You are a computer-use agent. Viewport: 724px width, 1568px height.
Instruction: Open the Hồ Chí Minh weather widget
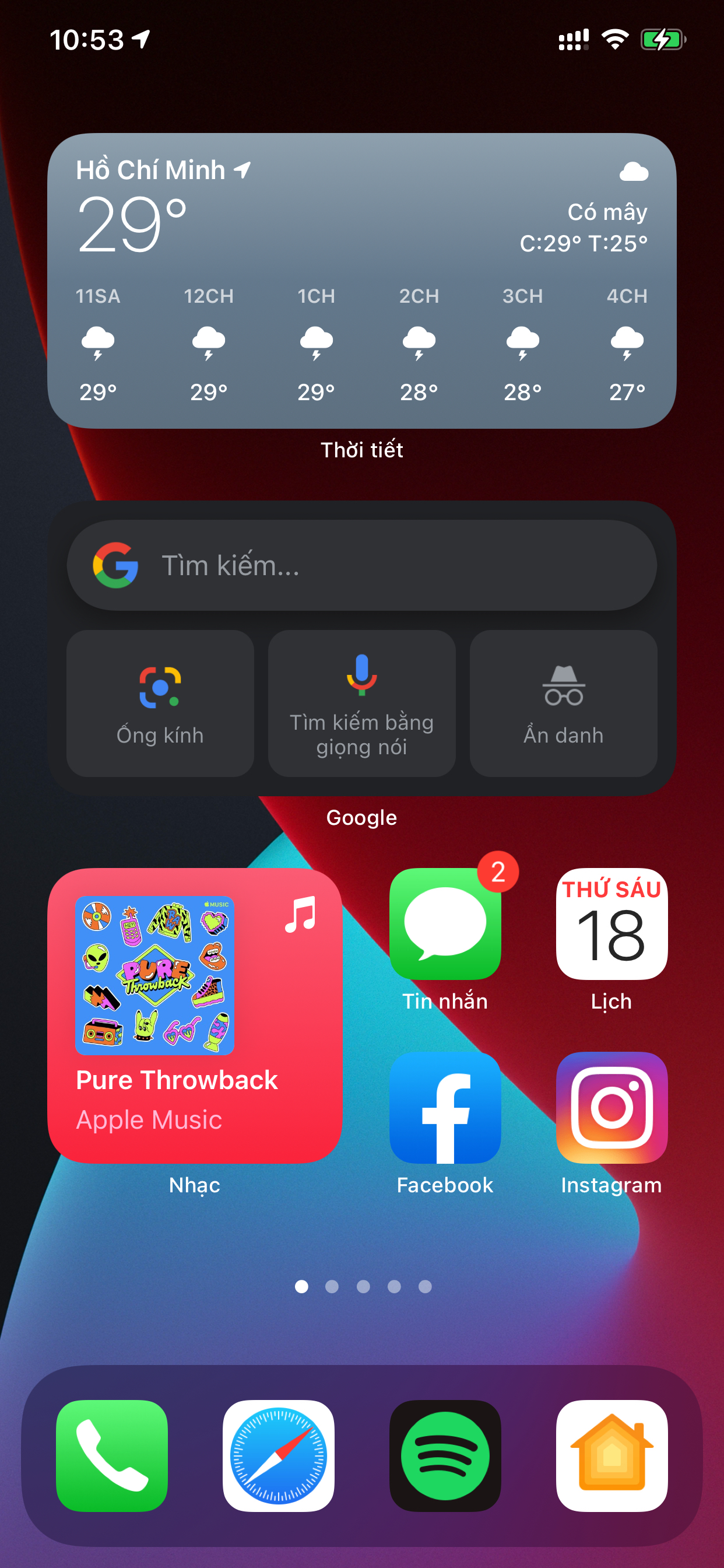pyautogui.click(x=362, y=281)
